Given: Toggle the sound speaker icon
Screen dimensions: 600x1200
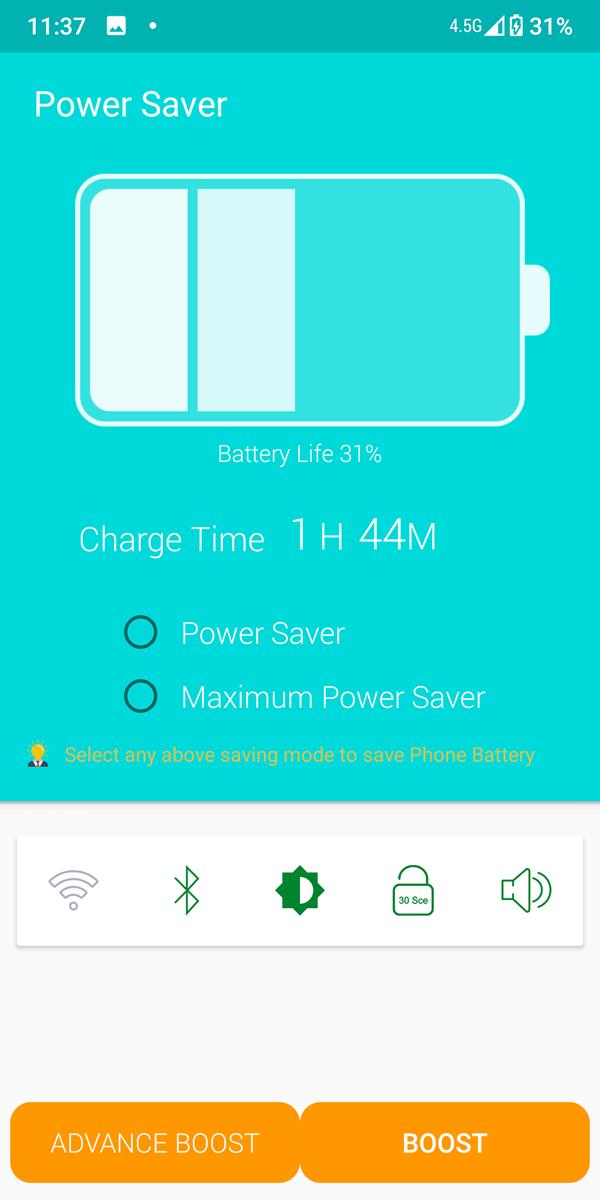Looking at the screenshot, I should coord(526,889).
